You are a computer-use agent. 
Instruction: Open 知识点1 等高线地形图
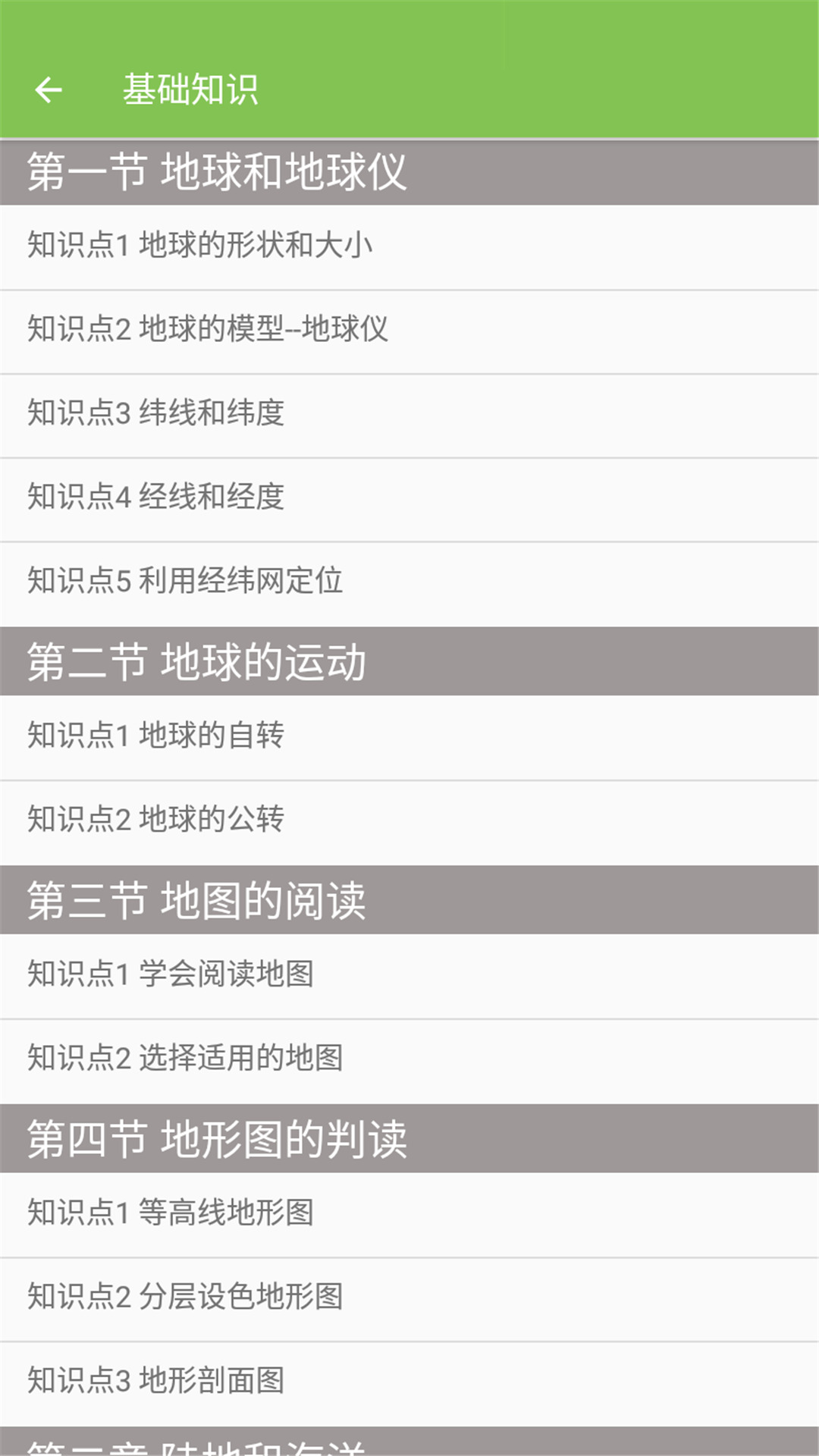coord(409,1216)
